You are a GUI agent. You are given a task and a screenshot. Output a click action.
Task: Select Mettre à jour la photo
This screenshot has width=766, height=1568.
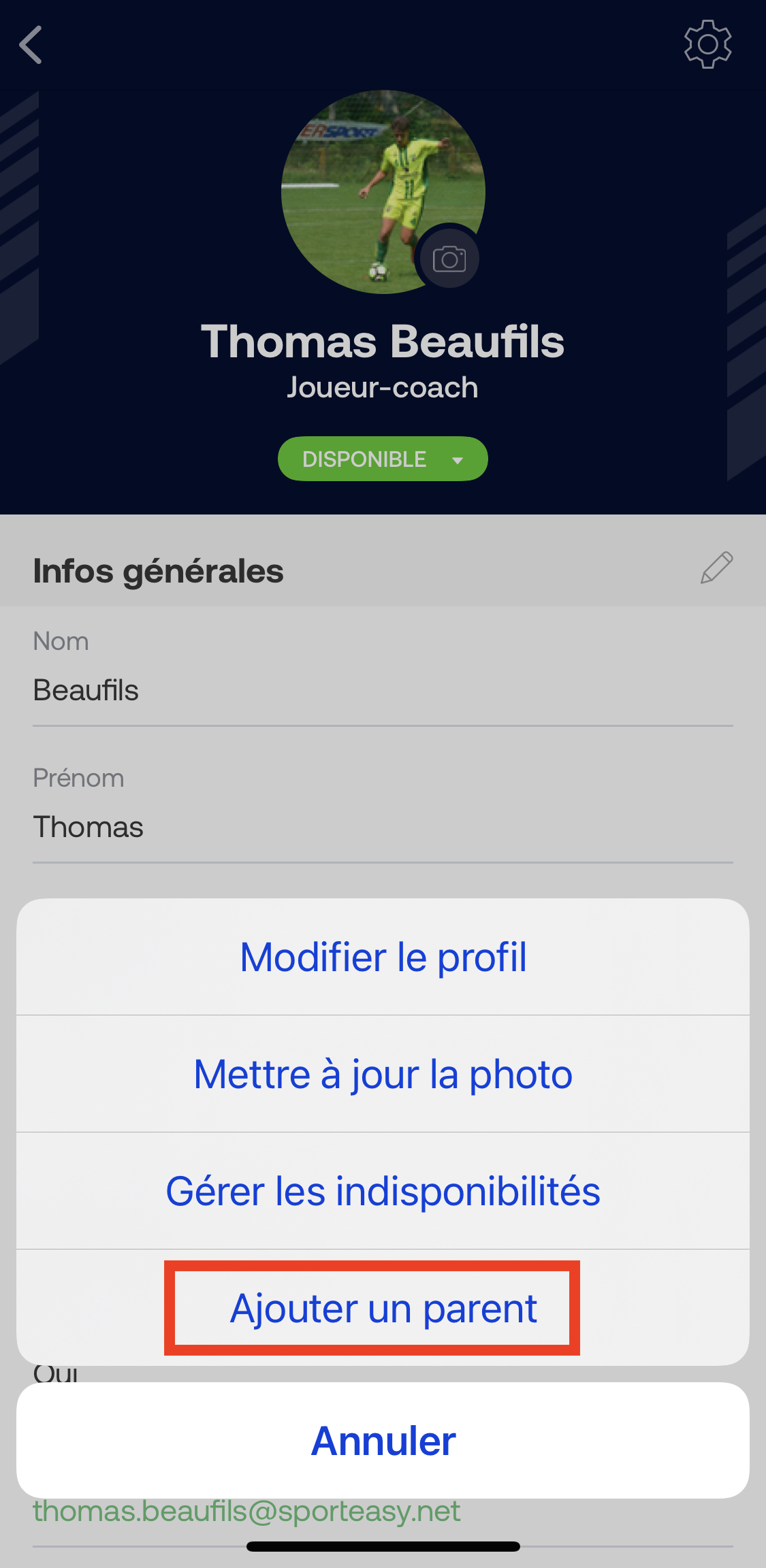pos(383,1074)
